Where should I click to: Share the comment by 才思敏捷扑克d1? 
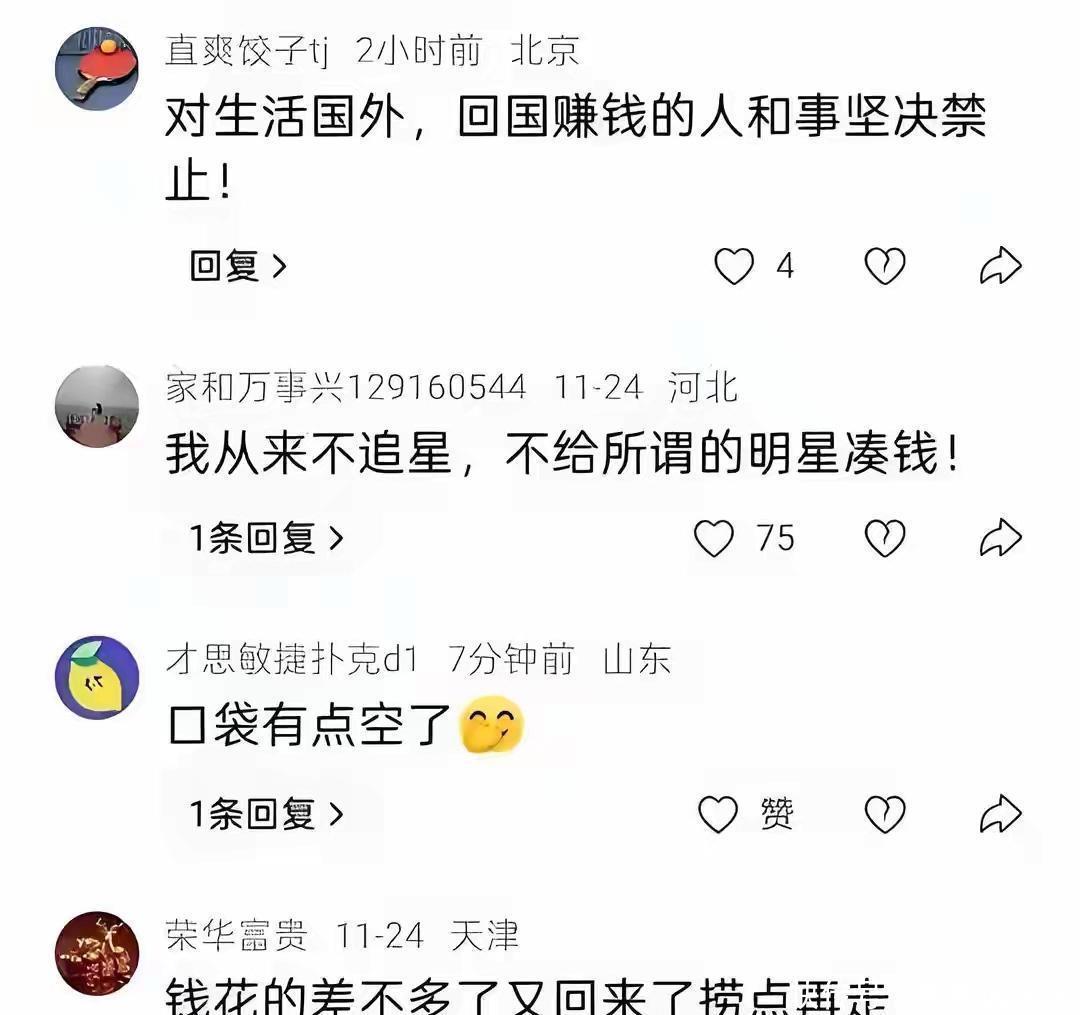999,814
